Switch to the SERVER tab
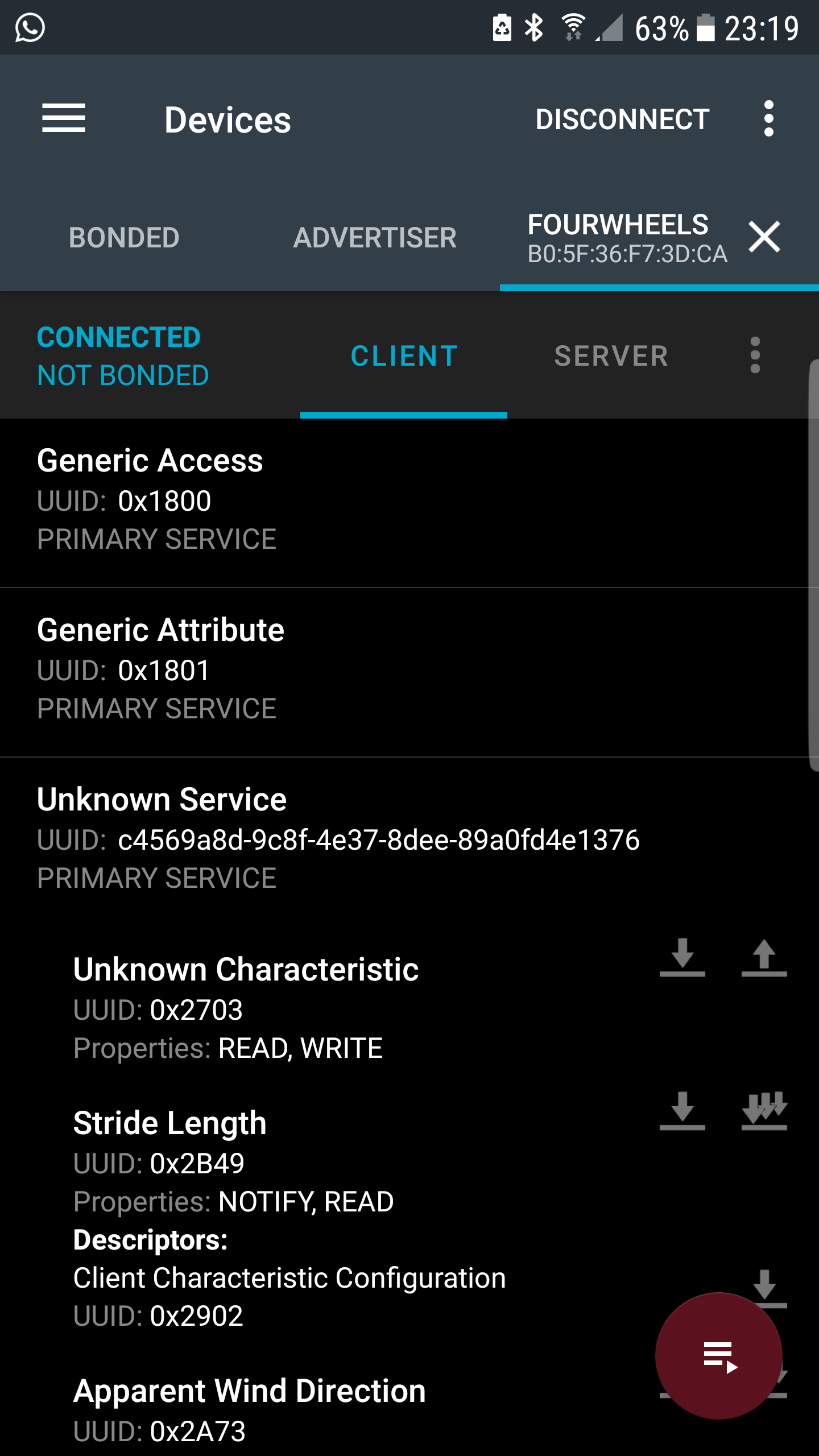Image resolution: width=819 pixels, height=1456 pixels. pos(611,357)
